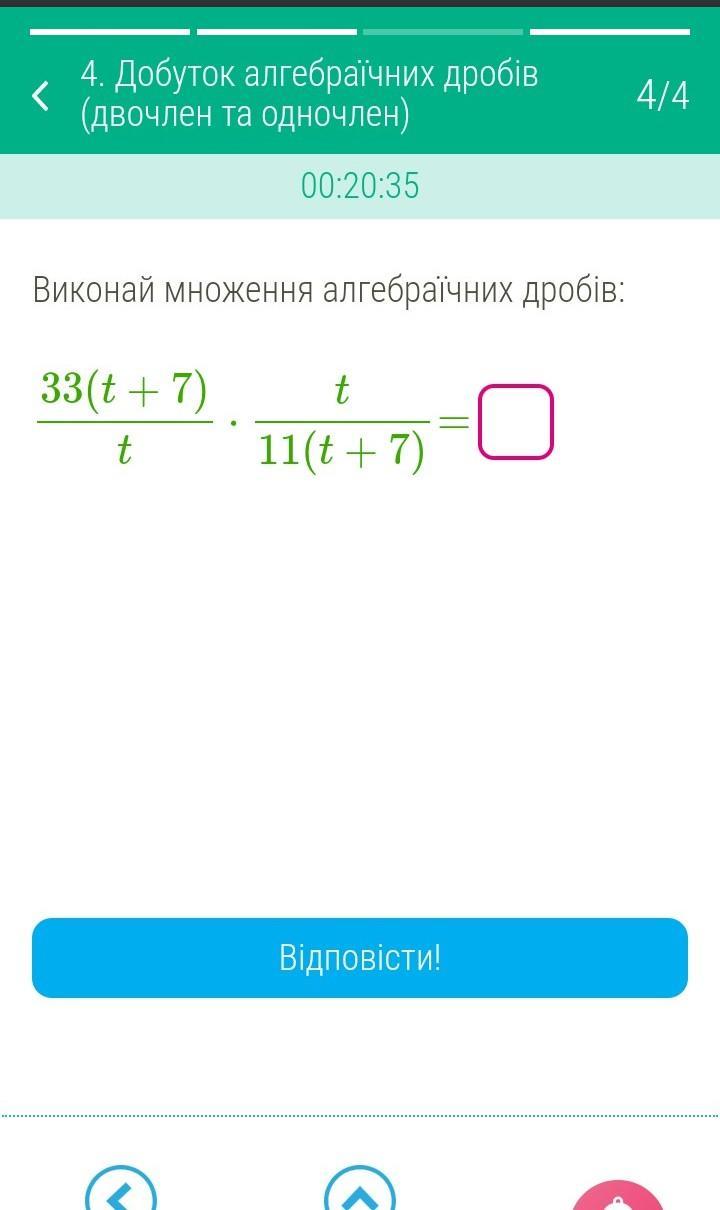This screenshot has height=1210, width=720.
Task: Go back using the header arrow
Action: point(41,96)
